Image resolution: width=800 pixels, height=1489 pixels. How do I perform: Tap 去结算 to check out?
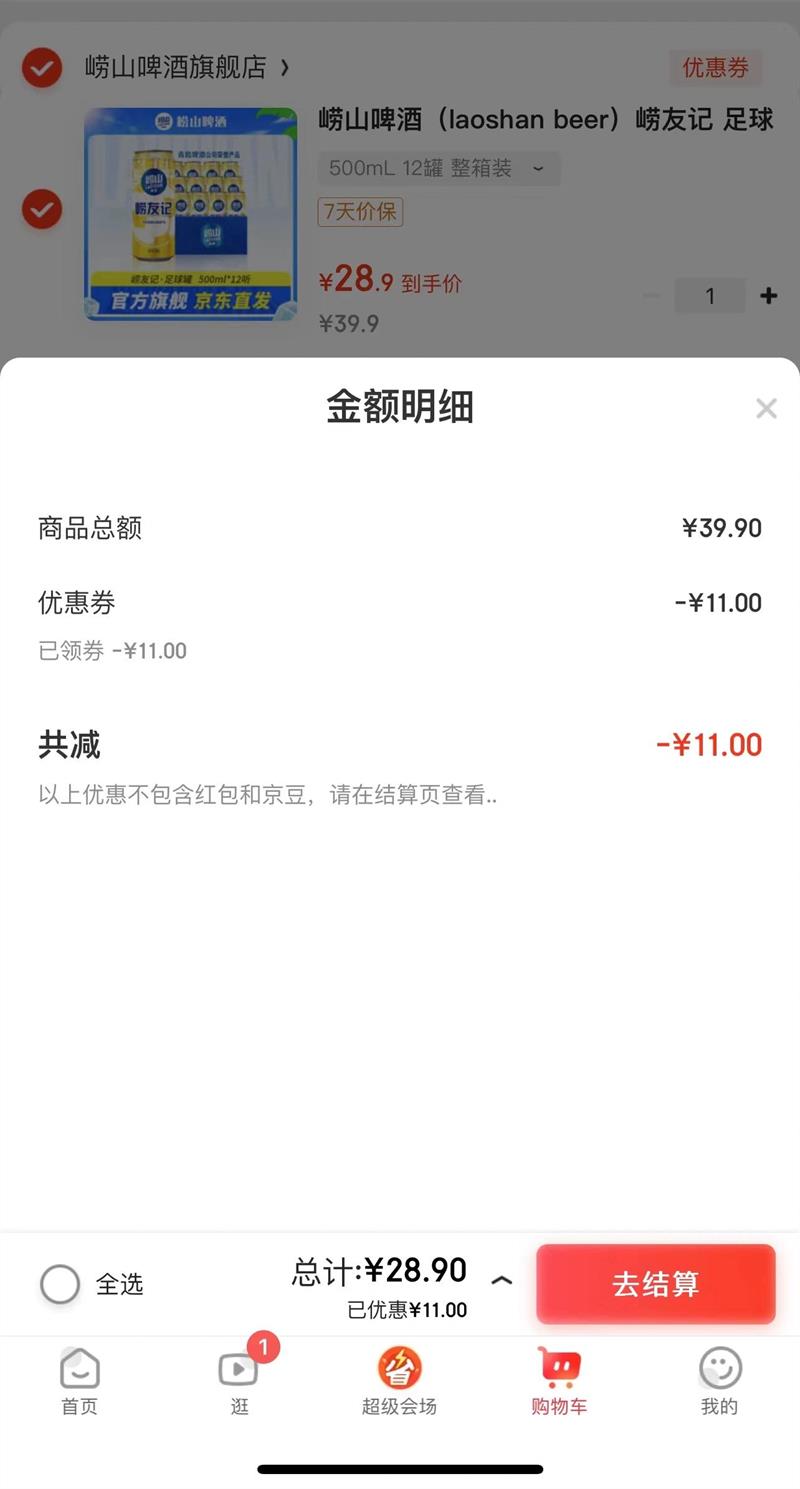[655, 1284]
